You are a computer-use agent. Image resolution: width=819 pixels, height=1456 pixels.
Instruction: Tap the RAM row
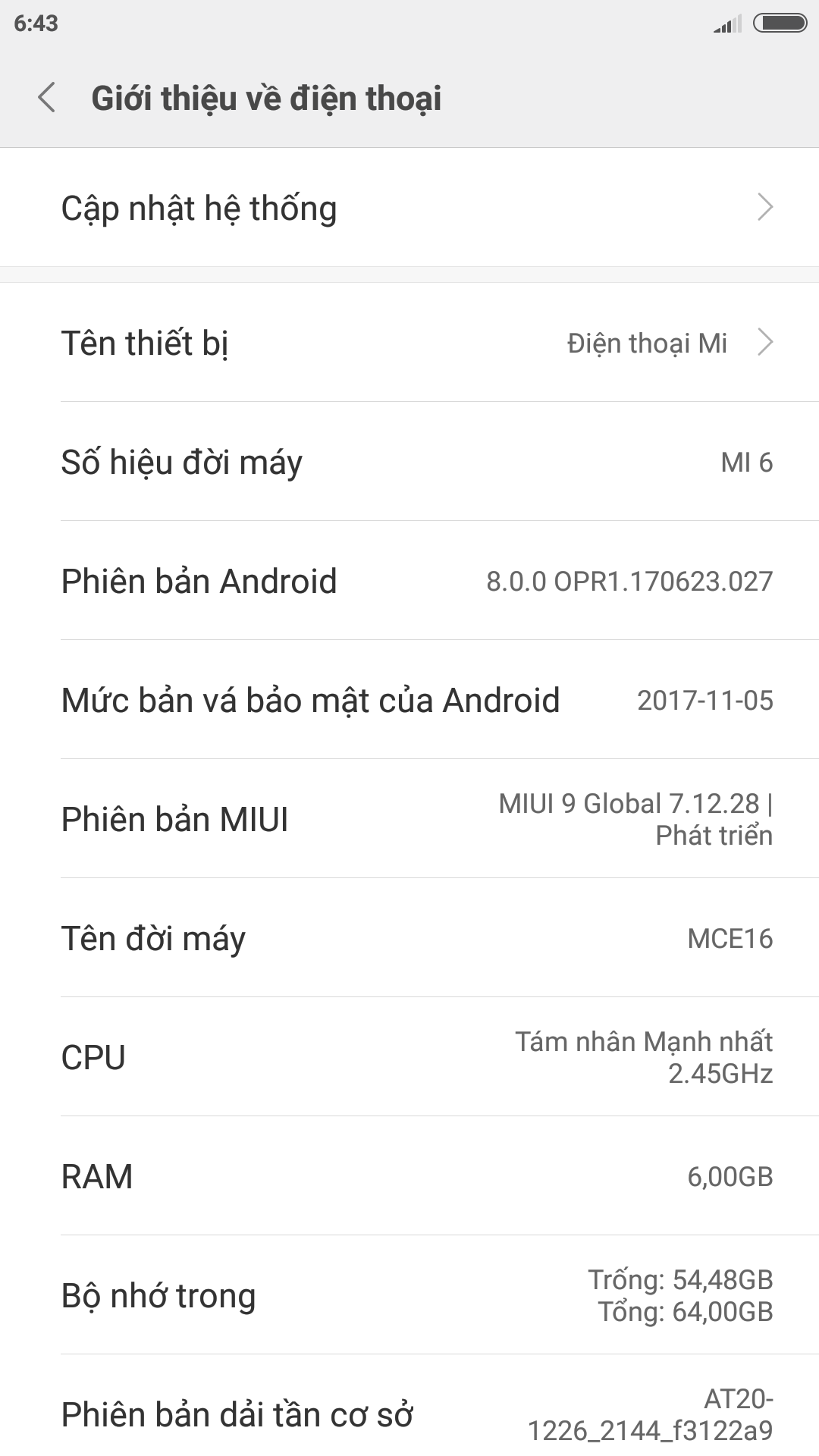coord(409,1176)
